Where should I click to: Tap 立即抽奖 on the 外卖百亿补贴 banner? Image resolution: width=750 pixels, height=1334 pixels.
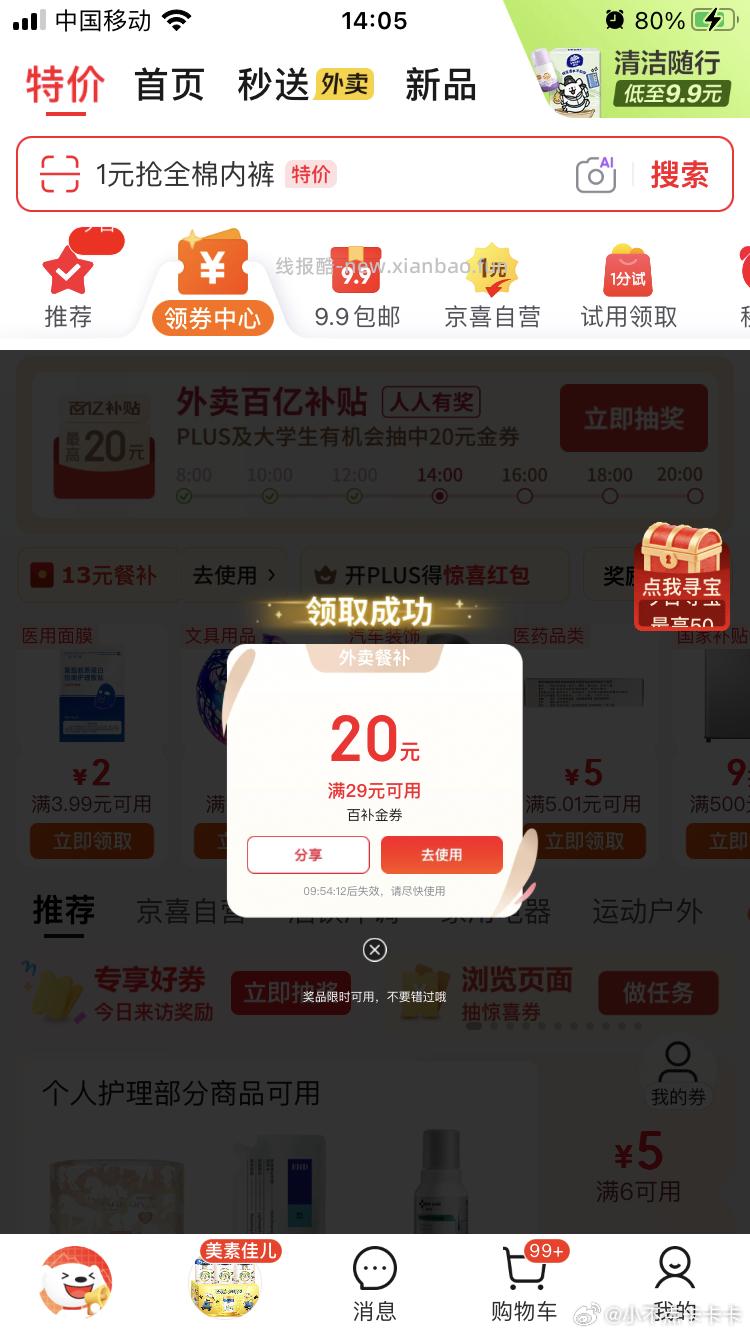(634, 418)
